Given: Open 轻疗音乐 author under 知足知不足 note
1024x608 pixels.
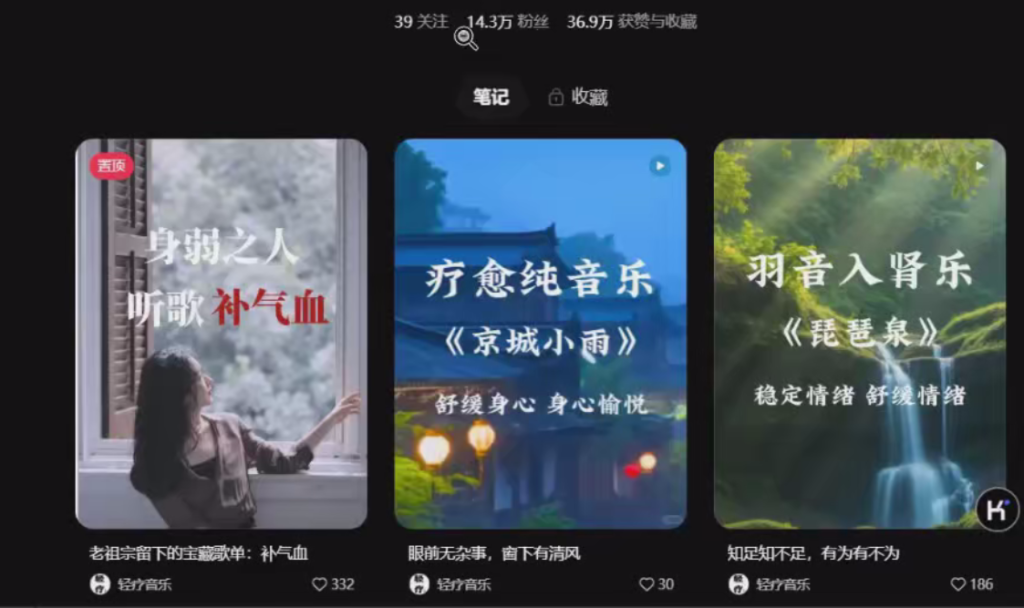Looking at the screenshot, I should click(770, 584).
